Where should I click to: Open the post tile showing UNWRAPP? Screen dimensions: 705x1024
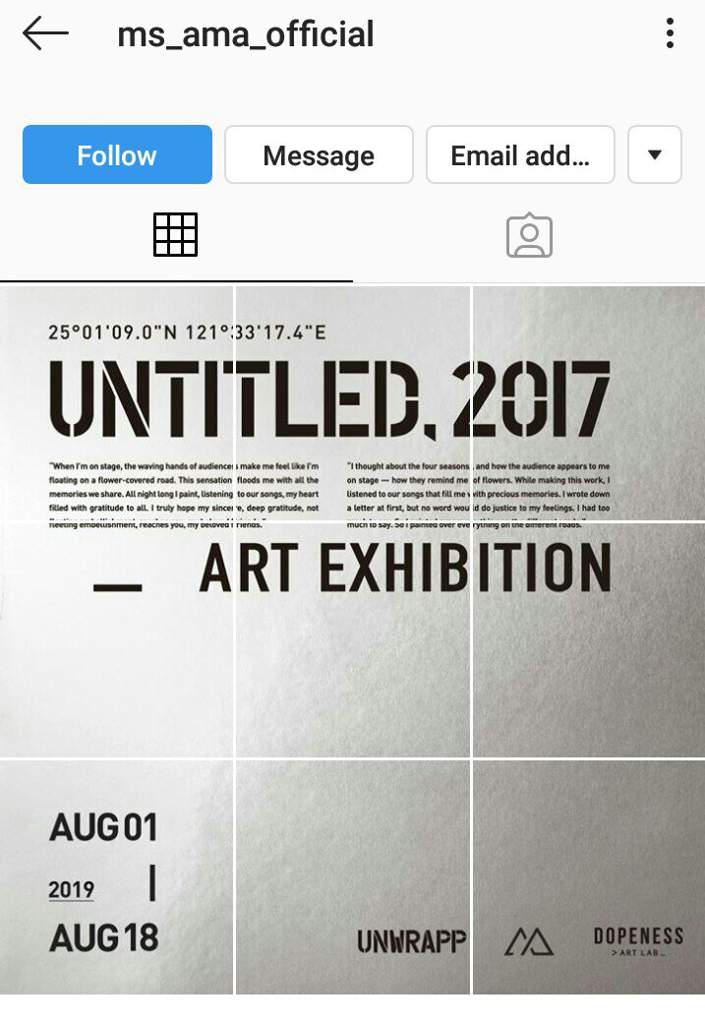pos(353,877)
